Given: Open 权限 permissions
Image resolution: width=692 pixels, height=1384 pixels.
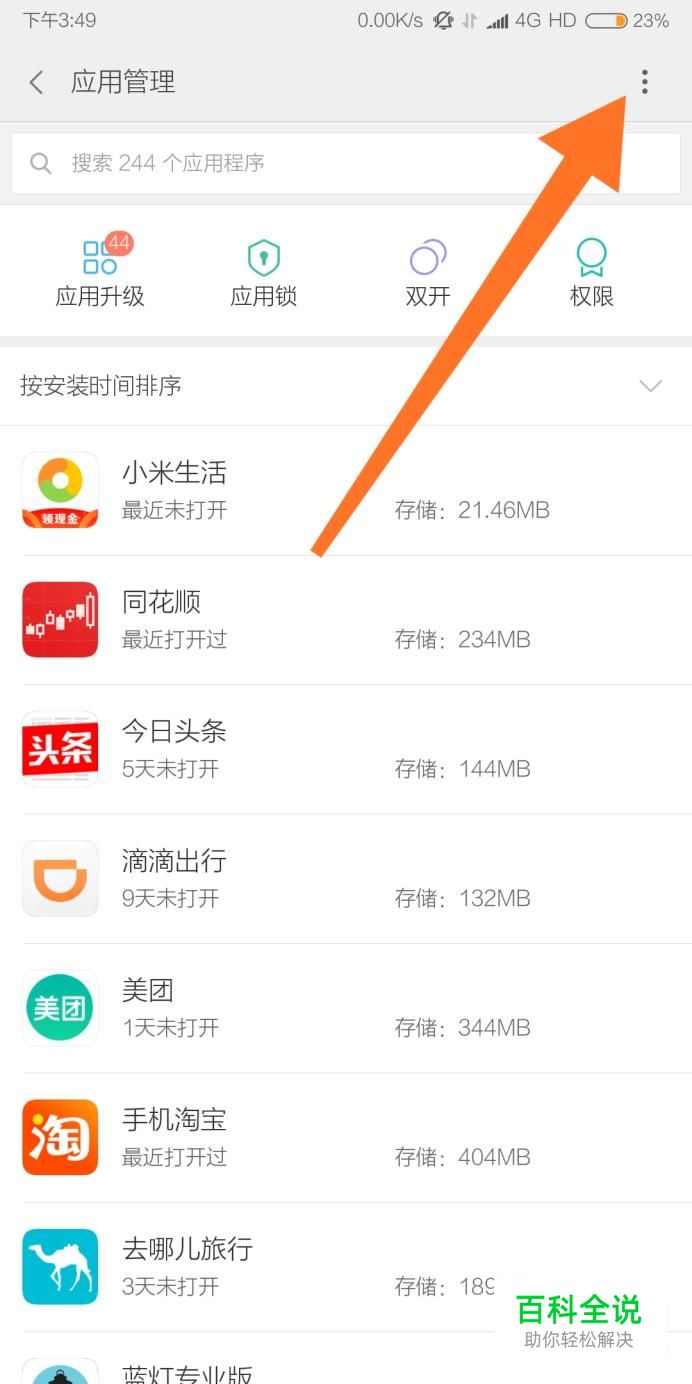Looking at the screenshot, I should click(x=591, y=272).
